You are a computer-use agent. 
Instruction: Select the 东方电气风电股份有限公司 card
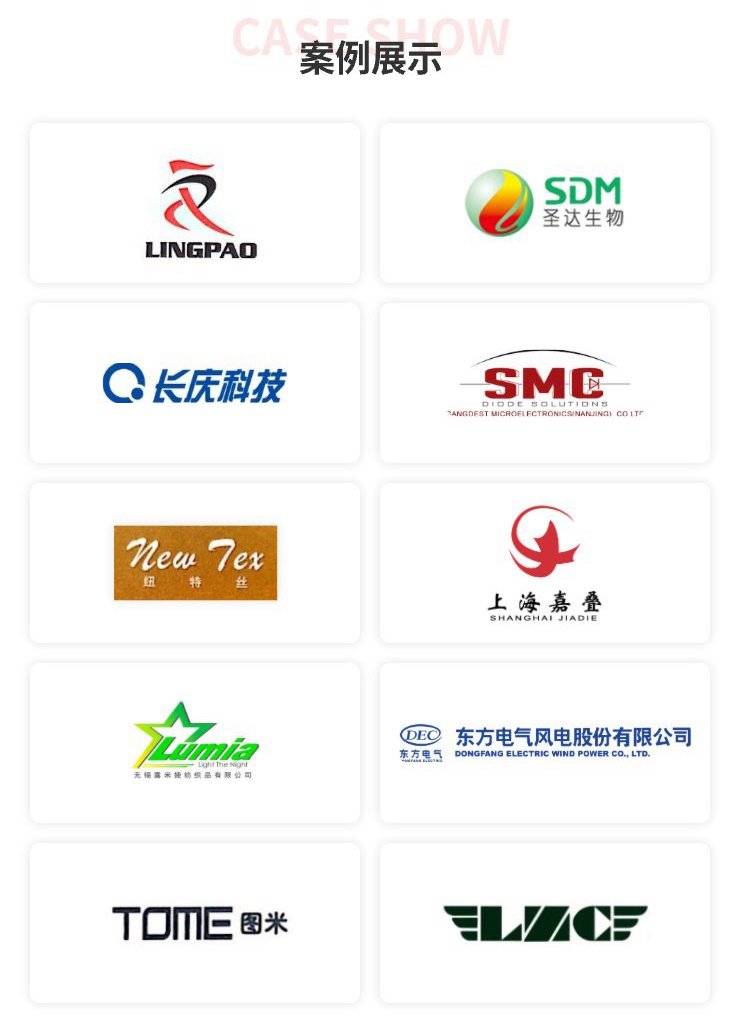pos(544,743)
